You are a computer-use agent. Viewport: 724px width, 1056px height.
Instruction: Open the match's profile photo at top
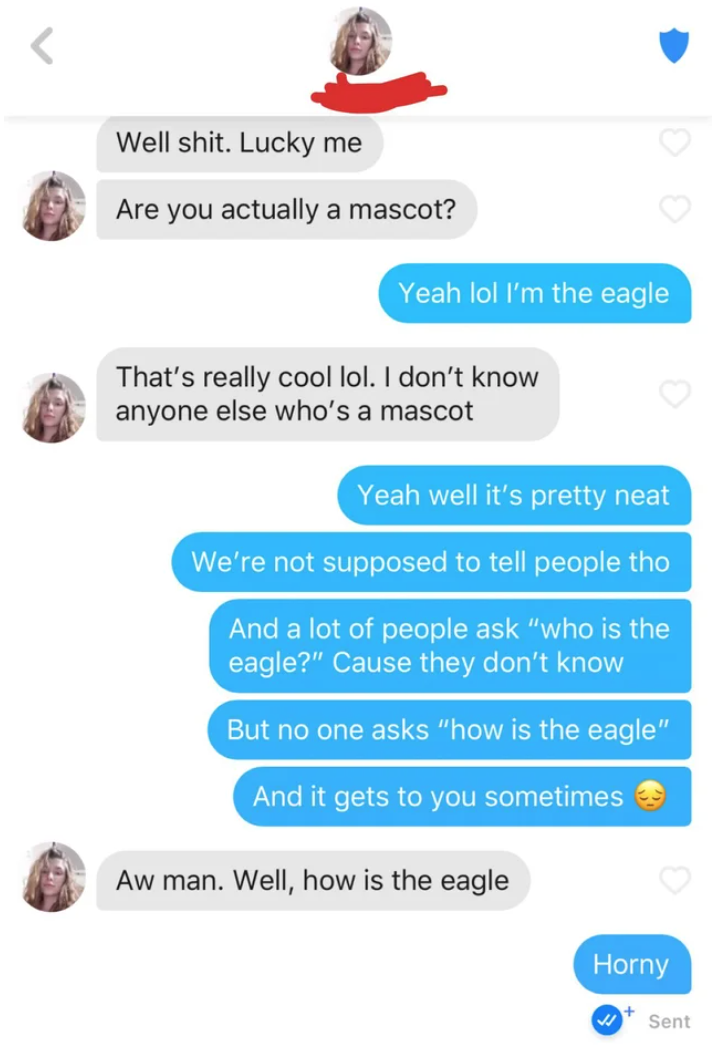tap(361, 42)
